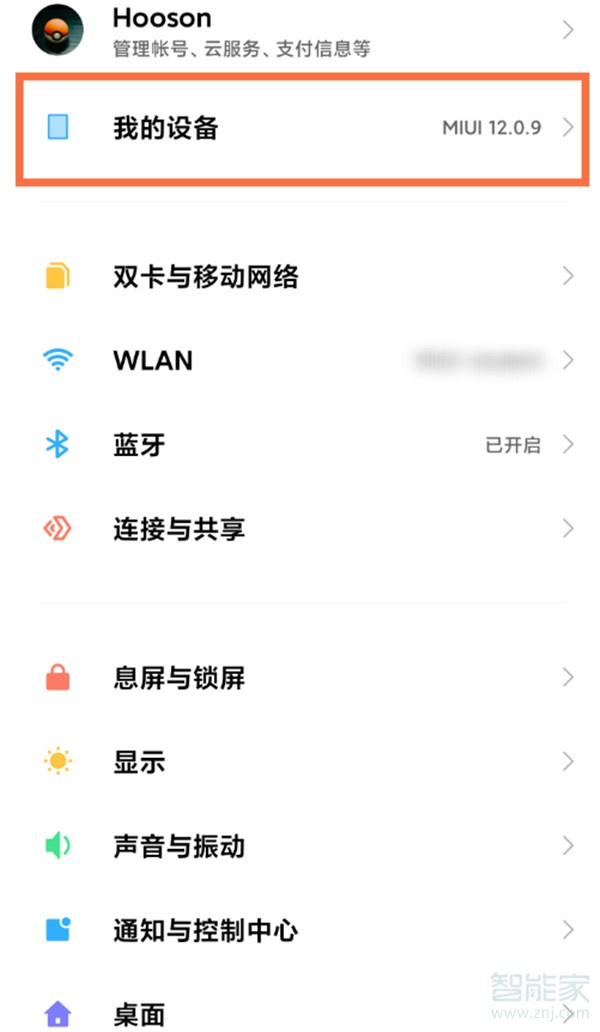600x1032 pixels.
Task: Select 通知与控制中心
Action: [300, 930]
